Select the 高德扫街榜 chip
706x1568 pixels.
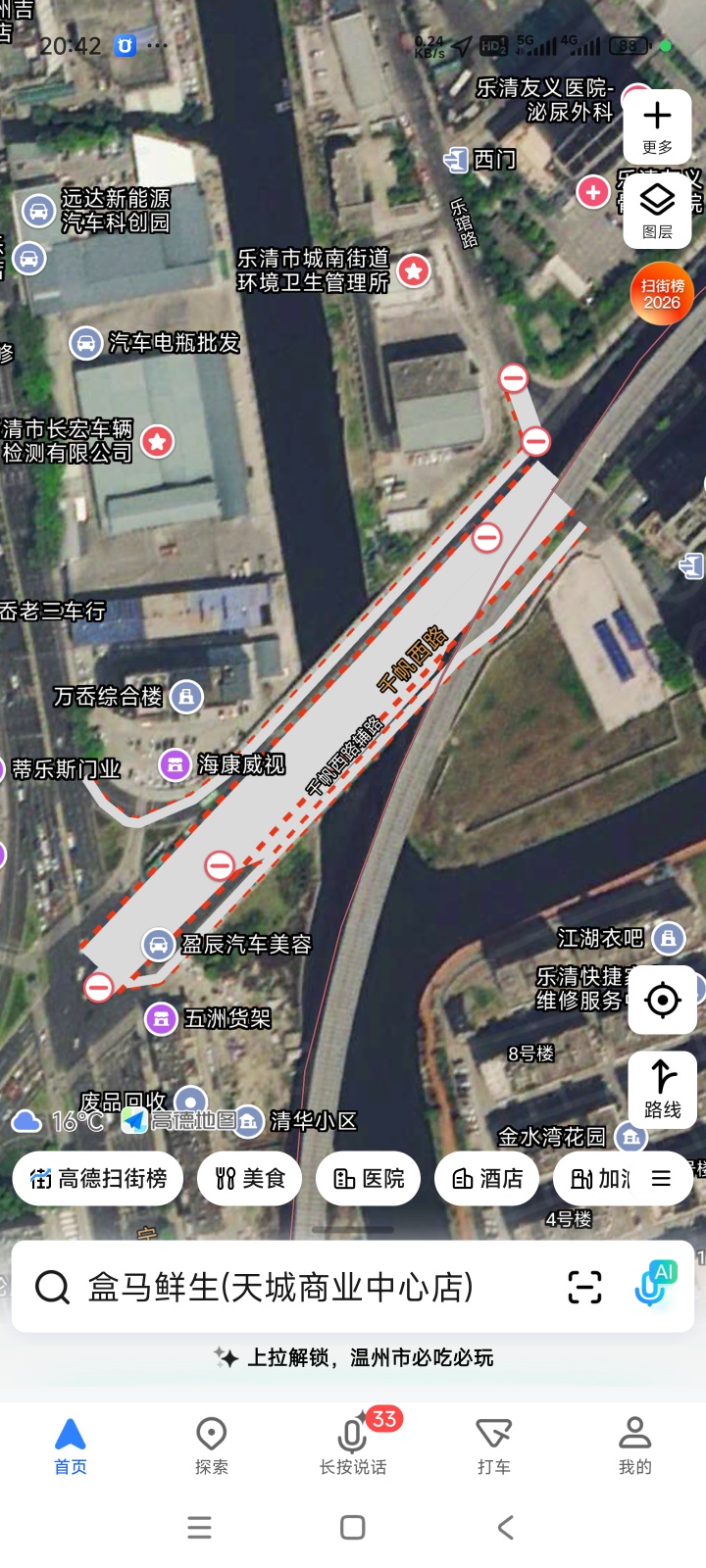point(98,1178)
